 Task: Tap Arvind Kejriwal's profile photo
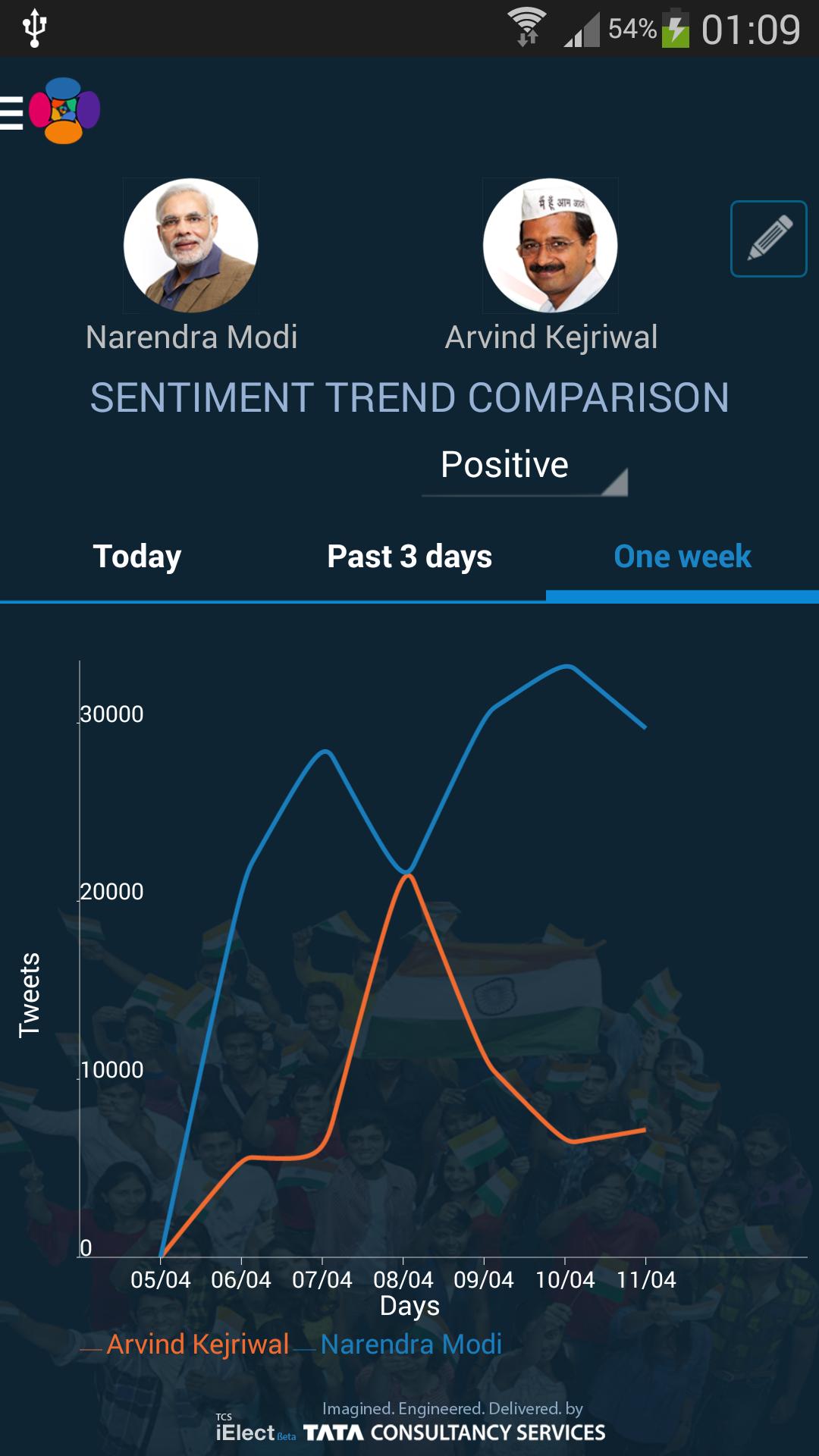(x=551, y=246)
